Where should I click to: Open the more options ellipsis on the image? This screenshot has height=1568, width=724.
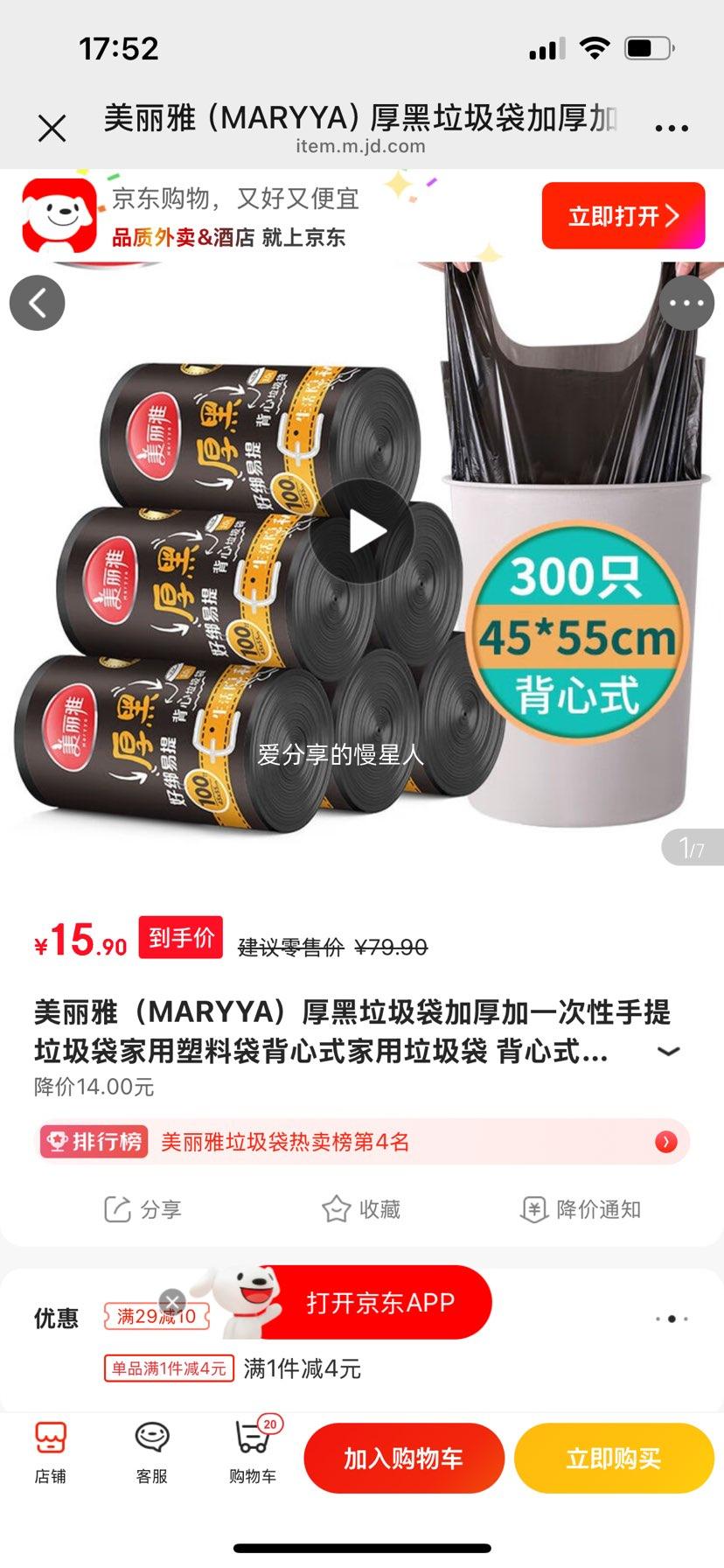[685, 302]
